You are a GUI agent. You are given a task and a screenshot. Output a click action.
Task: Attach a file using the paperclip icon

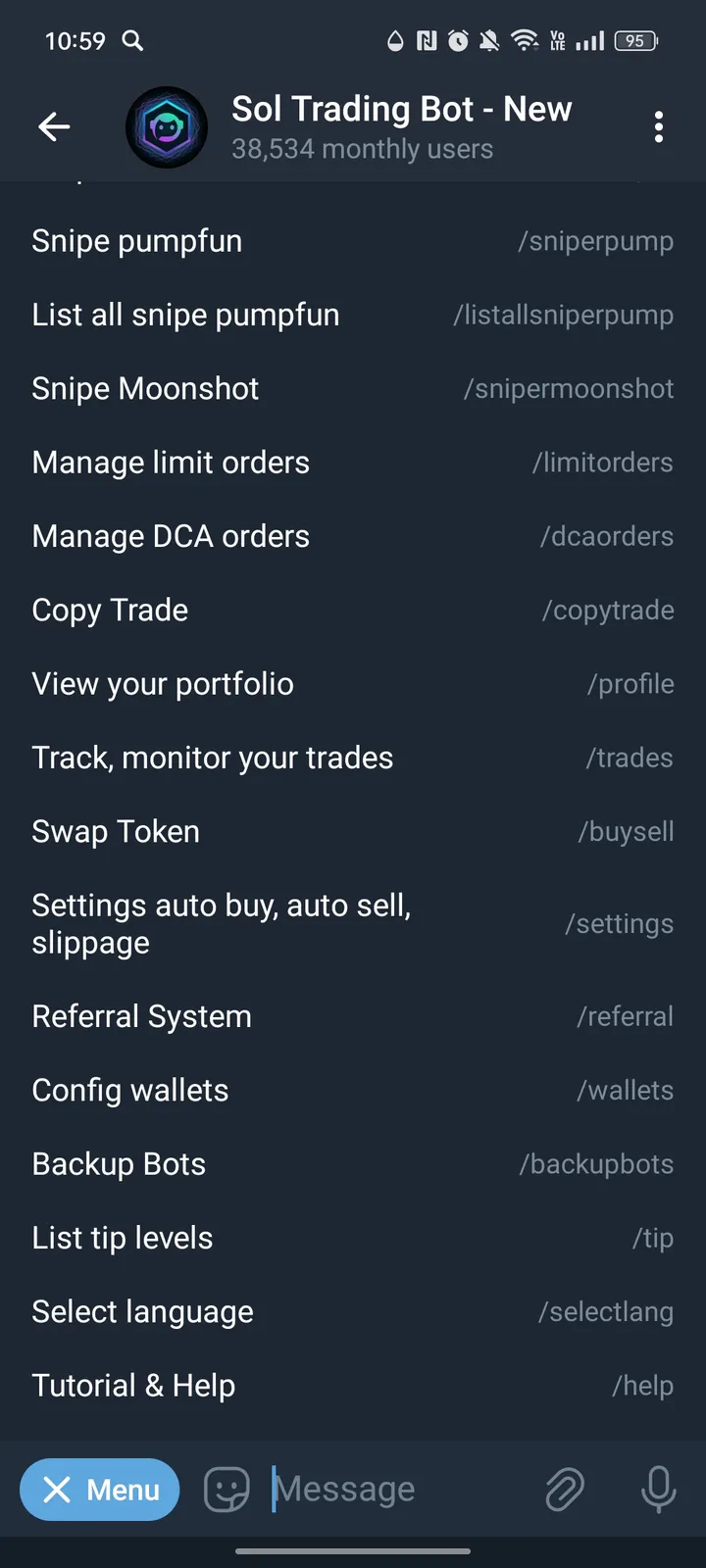click(x=565, y=1489)
